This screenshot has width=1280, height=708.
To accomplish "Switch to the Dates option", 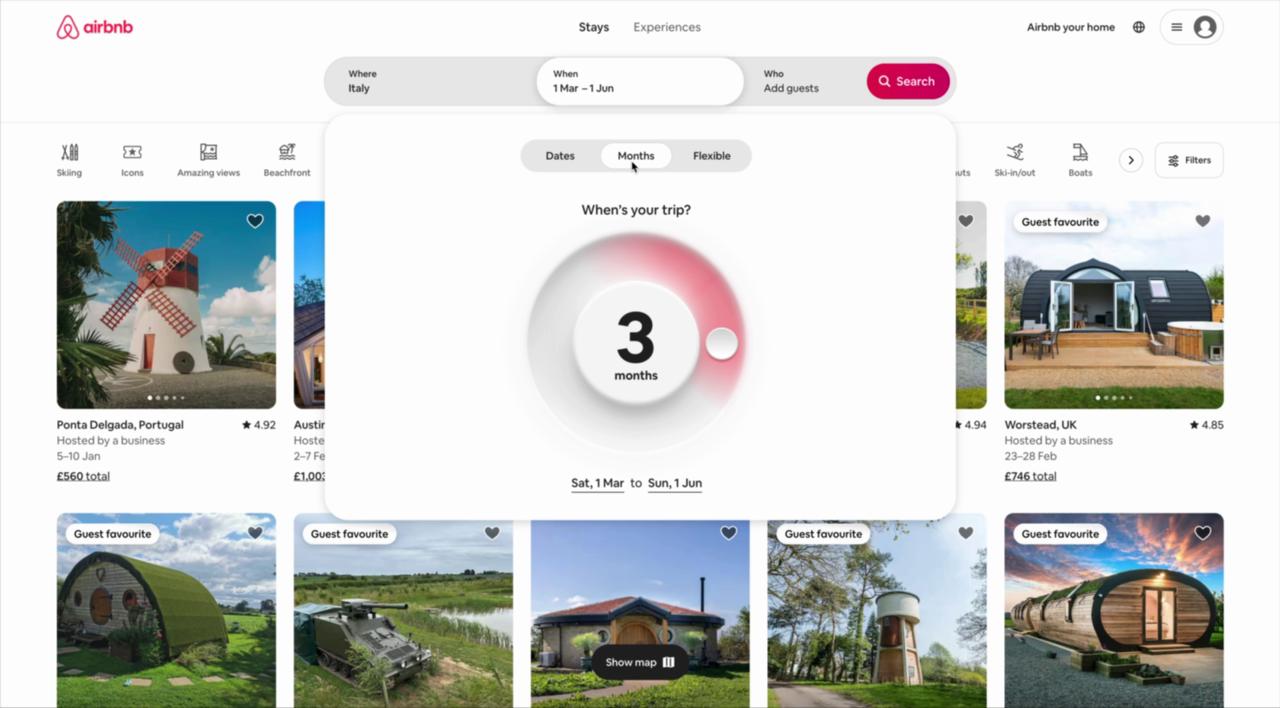I will (560, 156).
